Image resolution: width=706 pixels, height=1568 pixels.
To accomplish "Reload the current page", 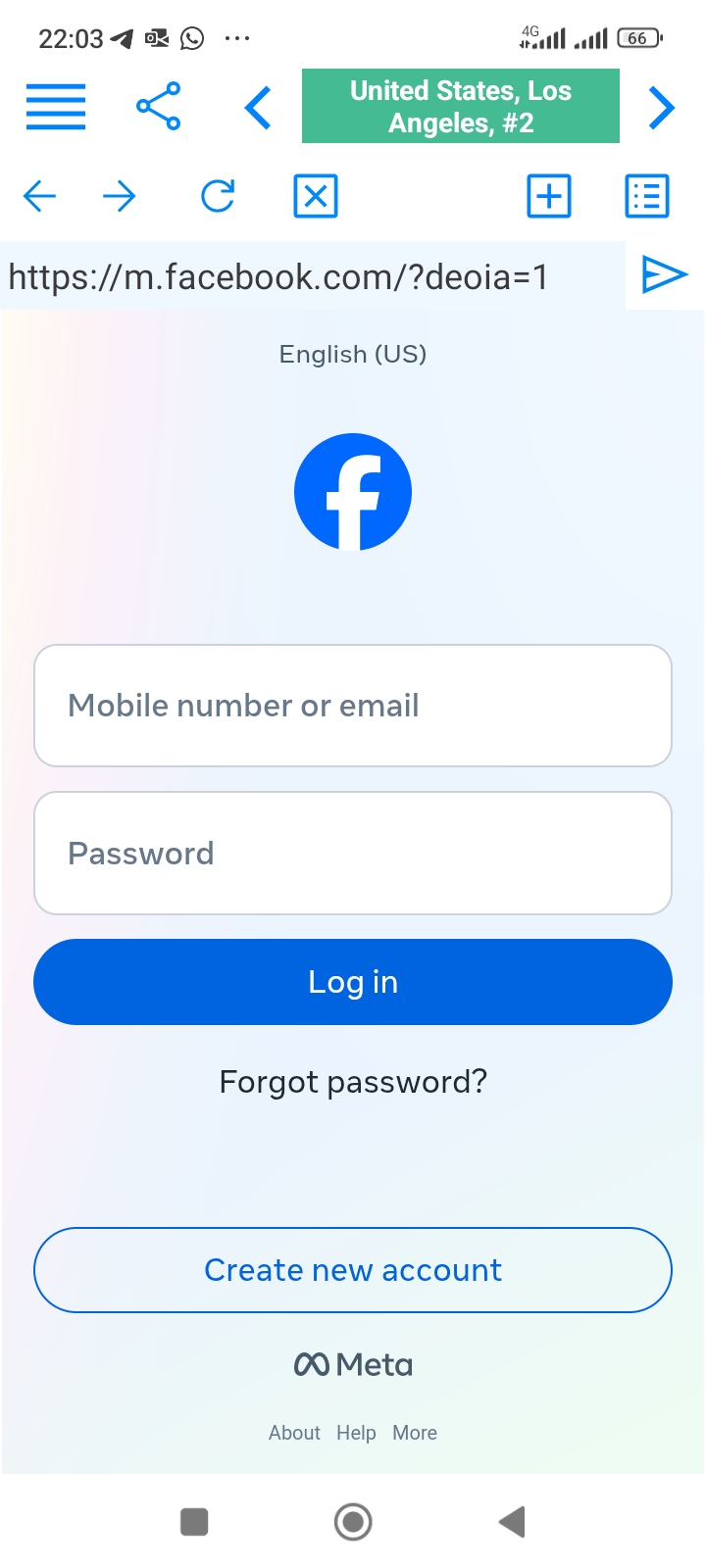I will tap(218, 196).
